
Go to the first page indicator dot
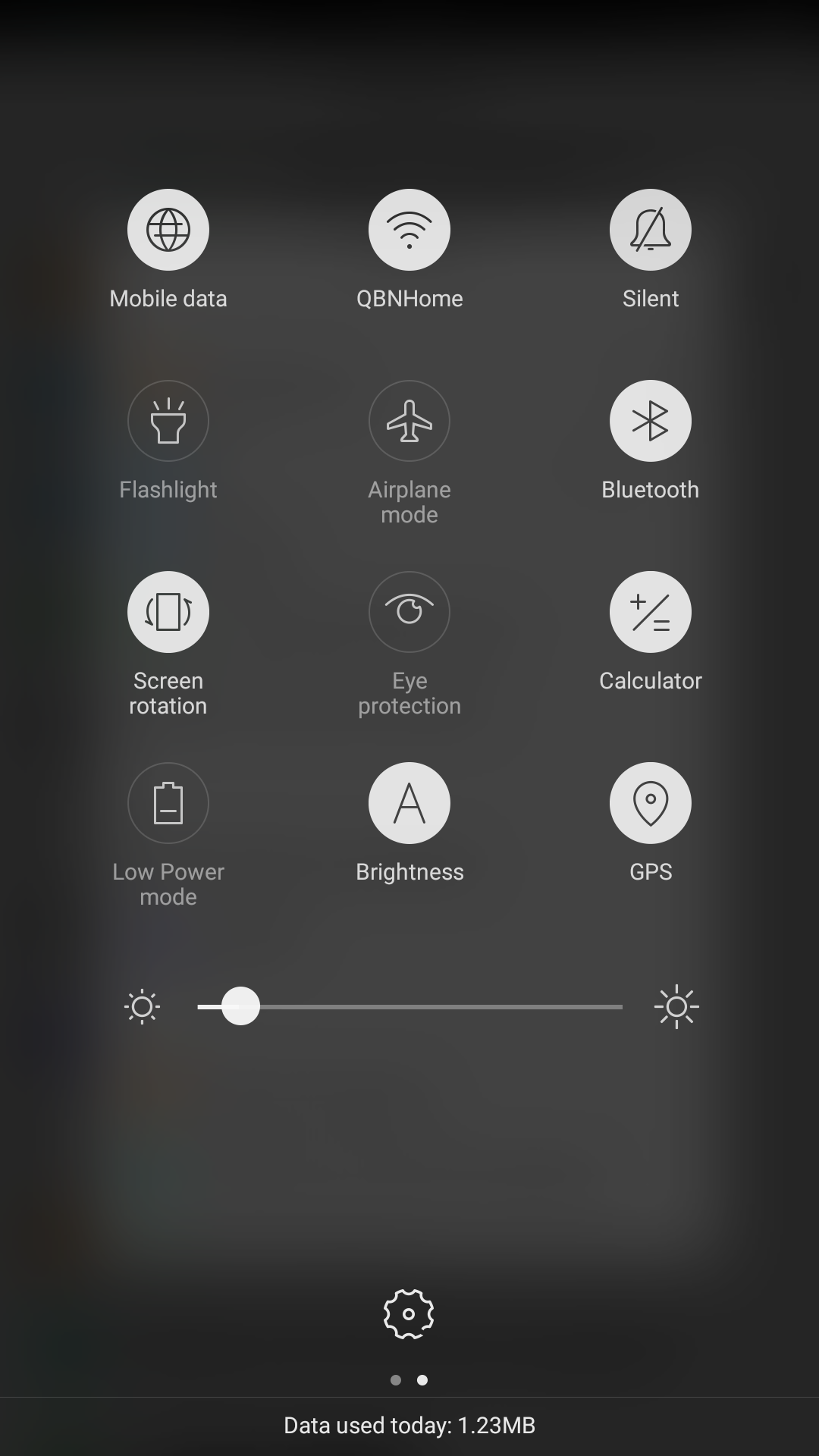pos(396,1380)
